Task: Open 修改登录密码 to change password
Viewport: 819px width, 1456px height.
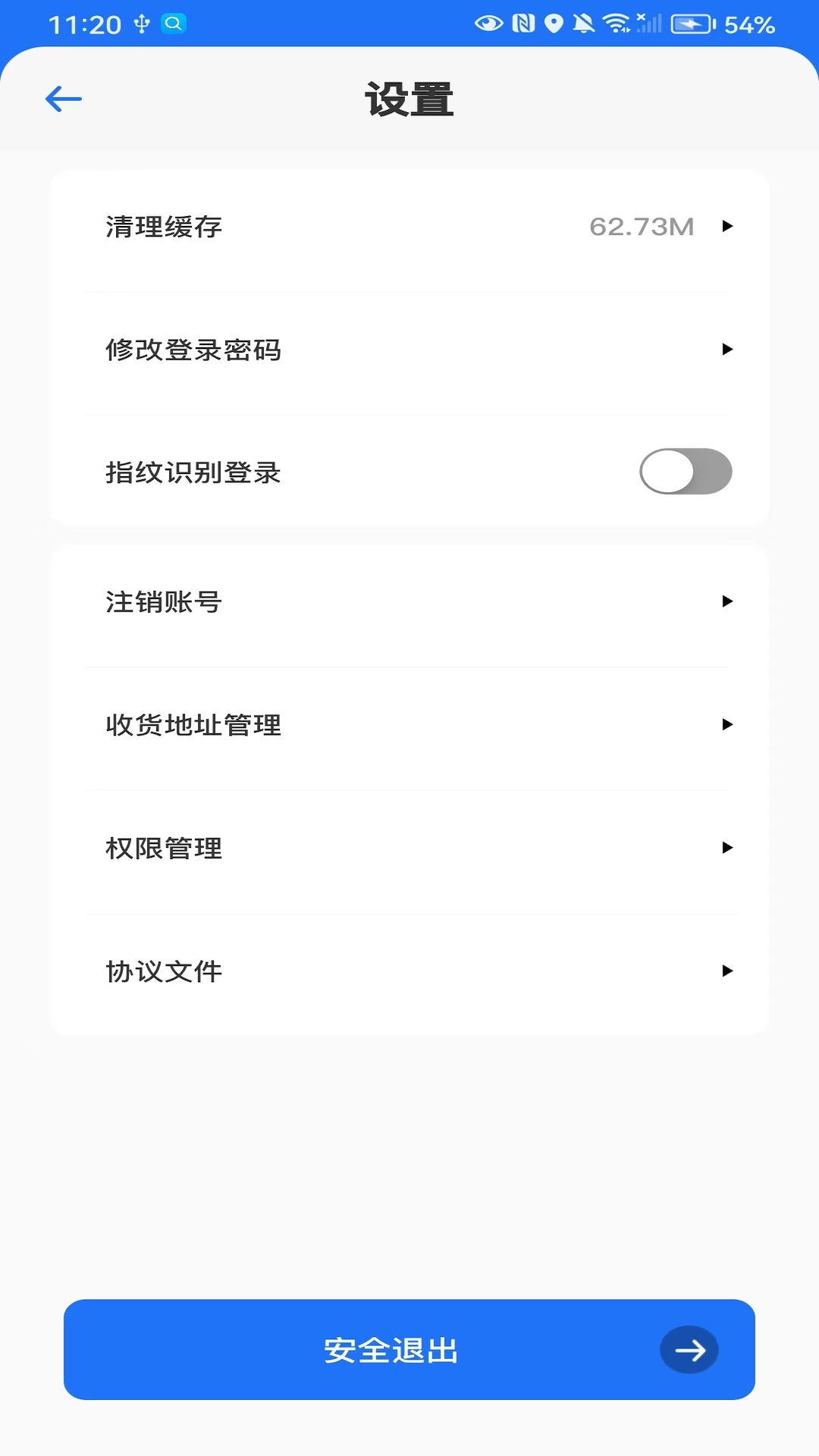Action: click(x=409, y=350)
